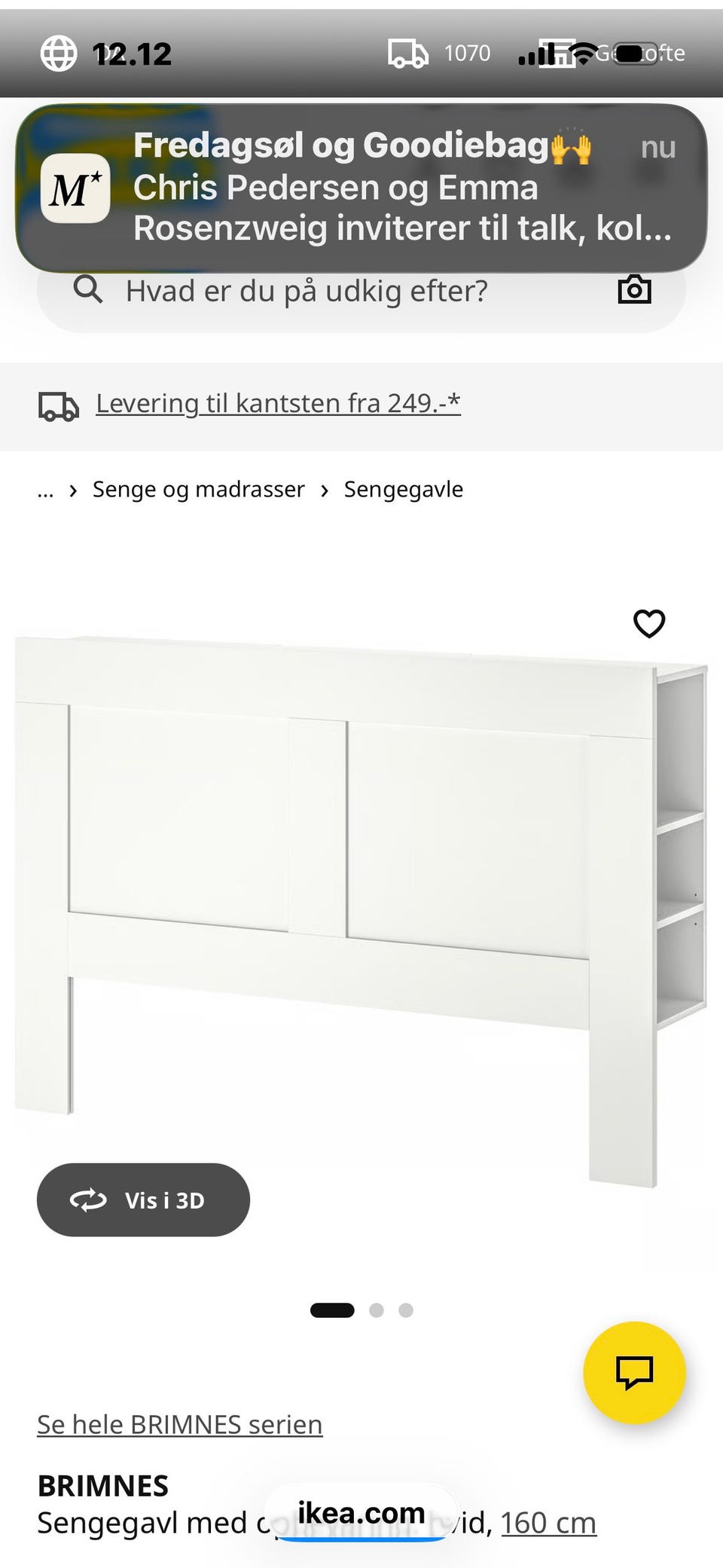Expand the collapsed breadcrumb ellipsis
The width and height of the screenshot is (723, 1568).
46,490
